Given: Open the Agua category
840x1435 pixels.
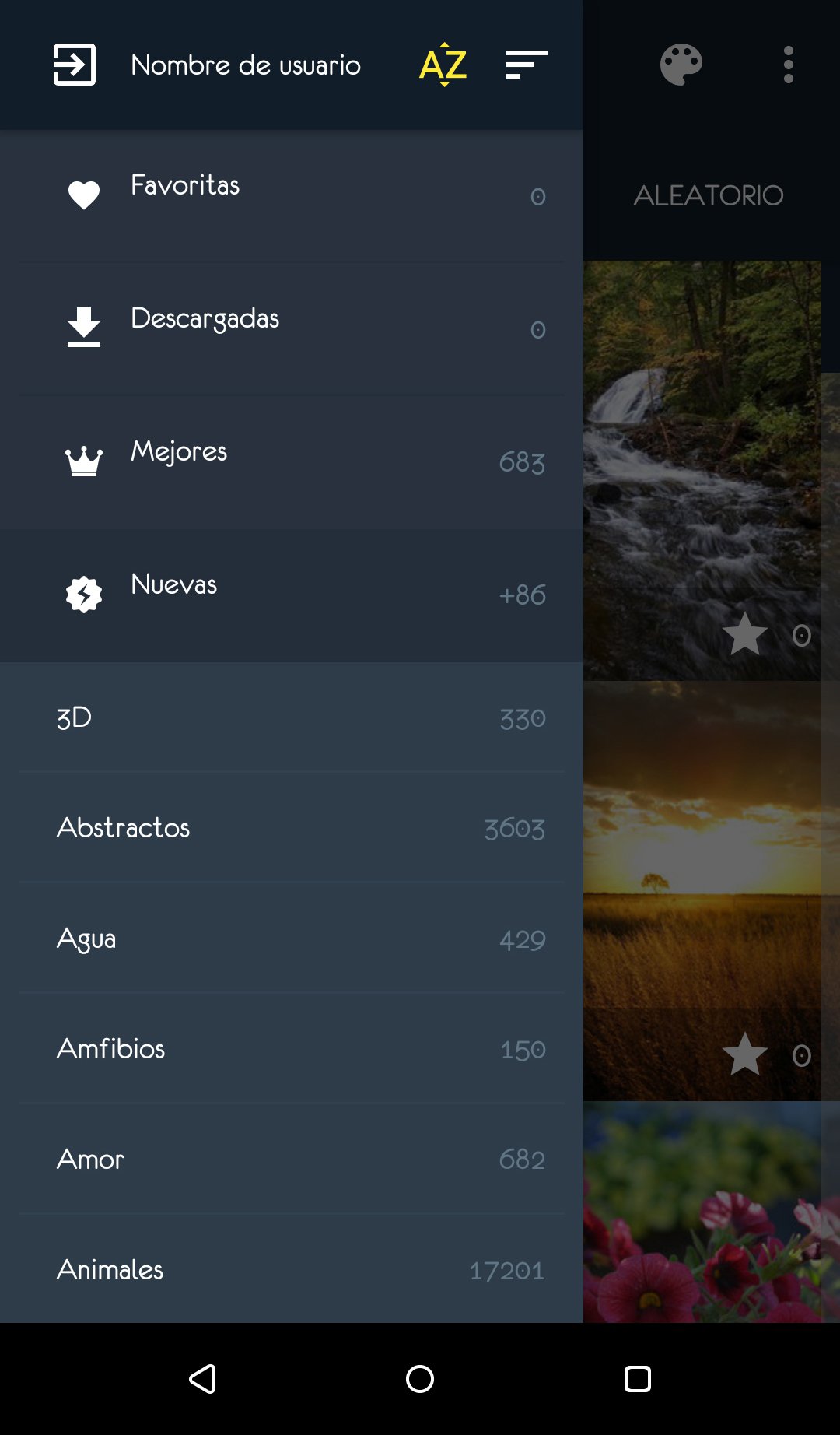Looking at the screenshot, I should 292,939.
